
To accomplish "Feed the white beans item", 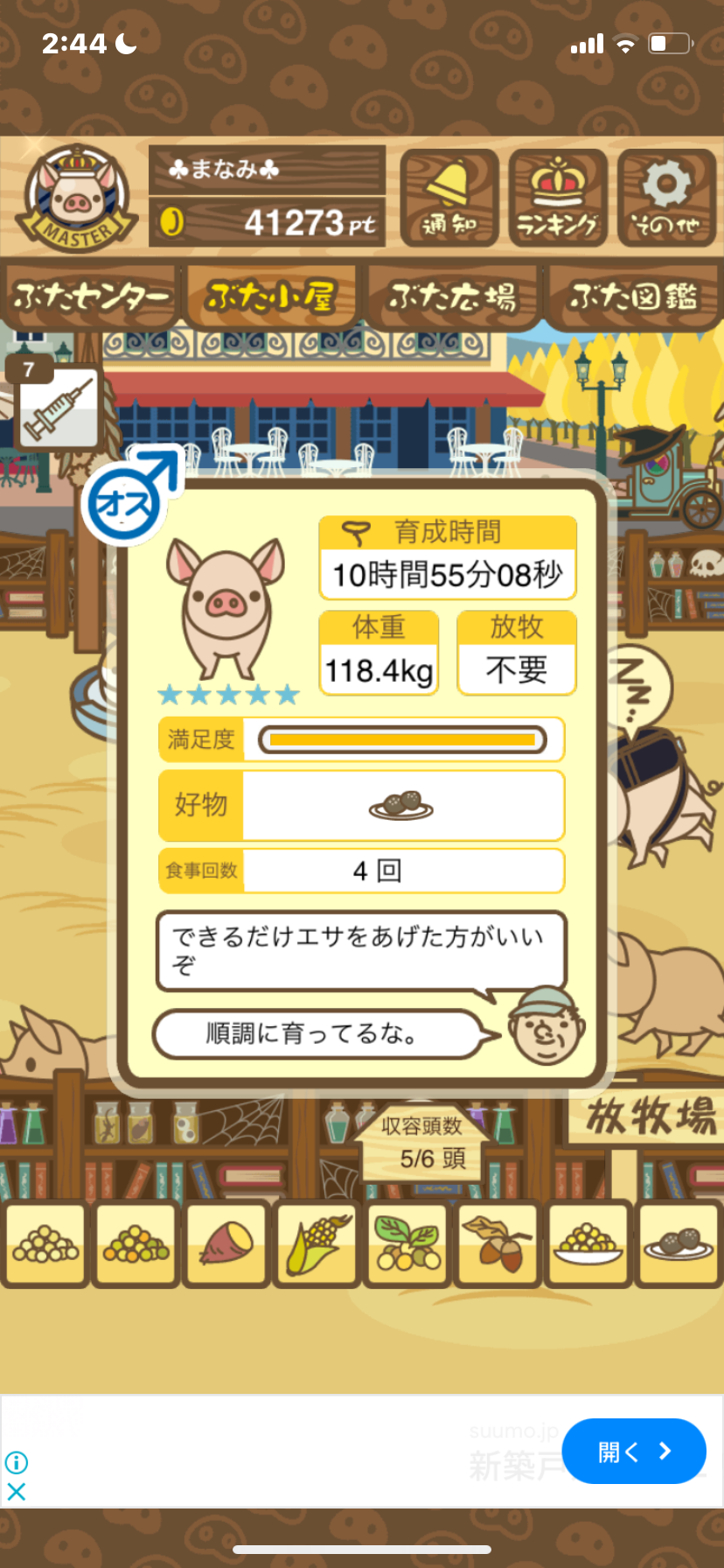I will coord(46,1243).
